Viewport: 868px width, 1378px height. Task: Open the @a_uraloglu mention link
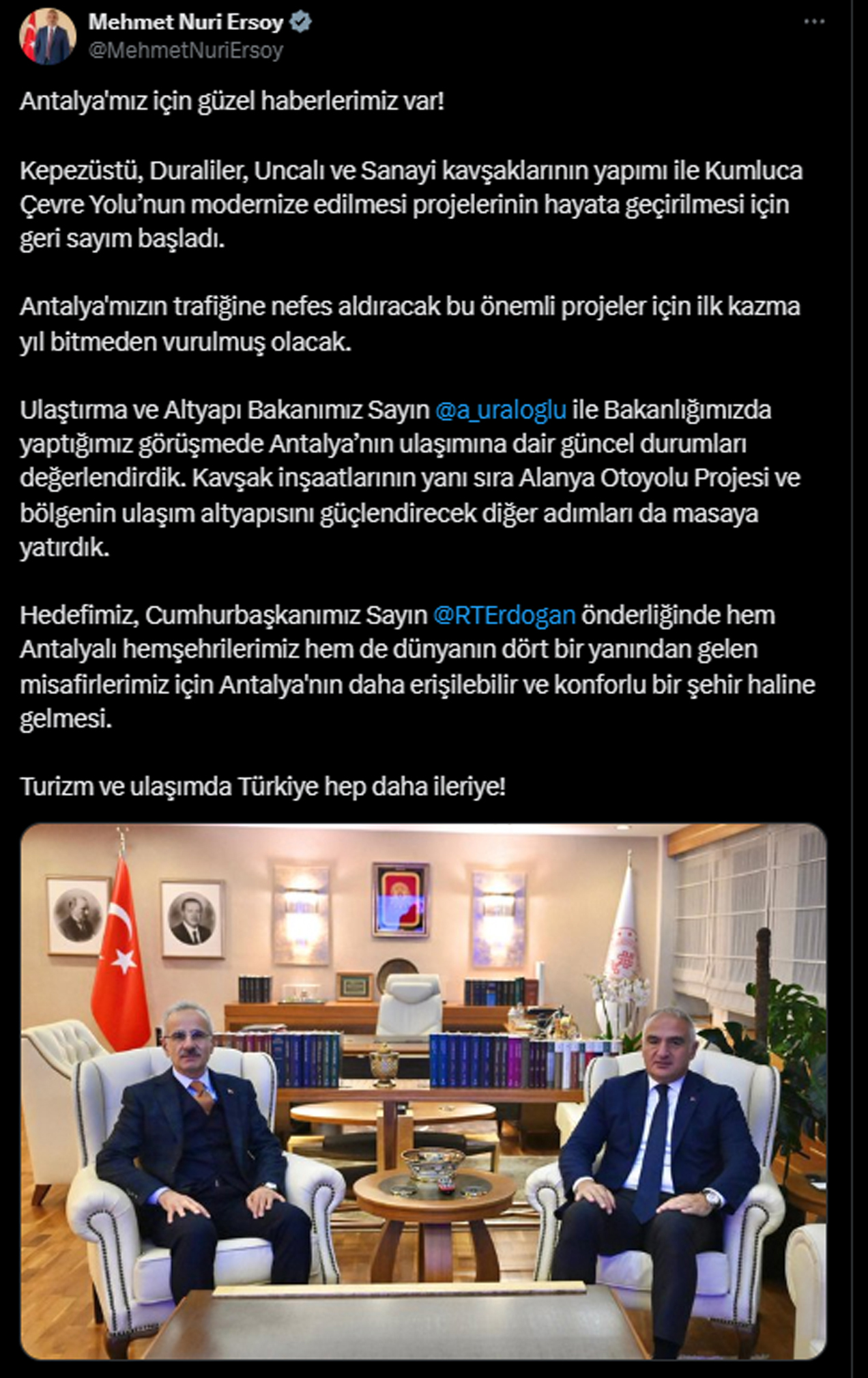coord(501,410)
